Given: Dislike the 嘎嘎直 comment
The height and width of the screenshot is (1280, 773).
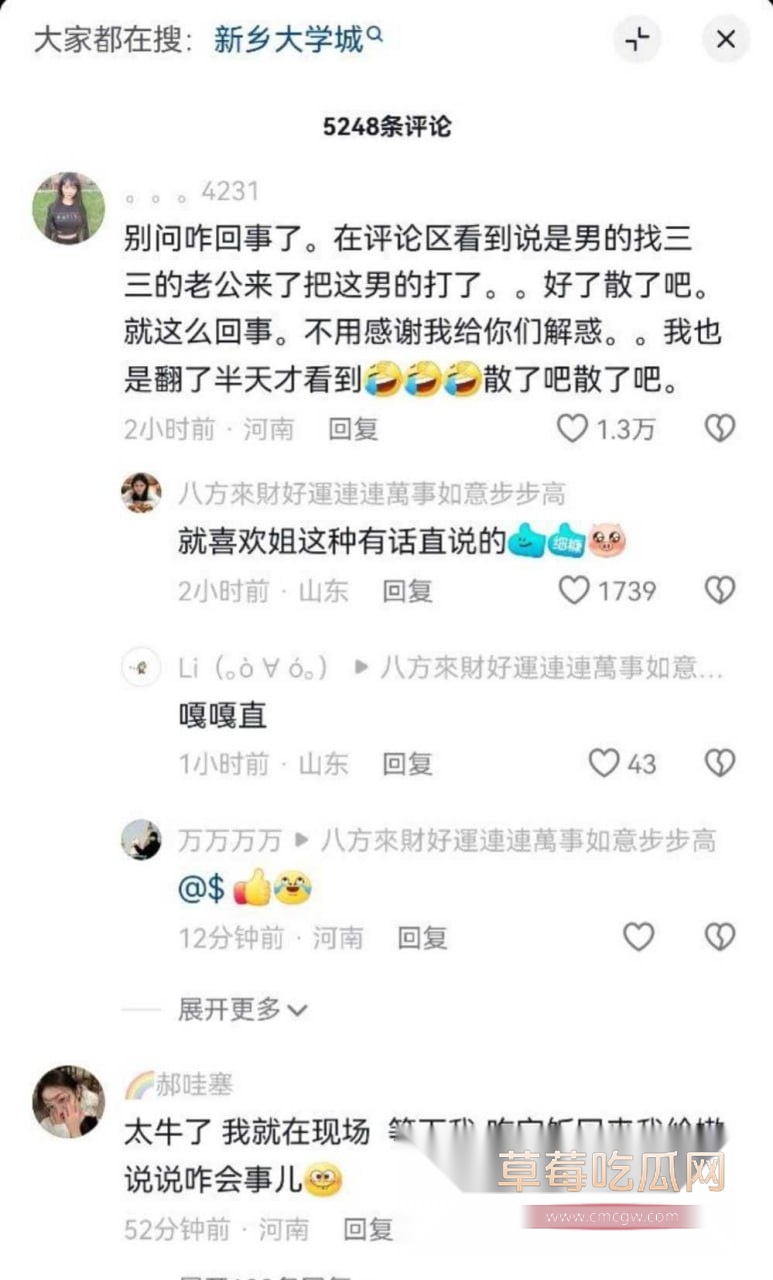Looking at the screenshot, I should click(x=719, y=764).
